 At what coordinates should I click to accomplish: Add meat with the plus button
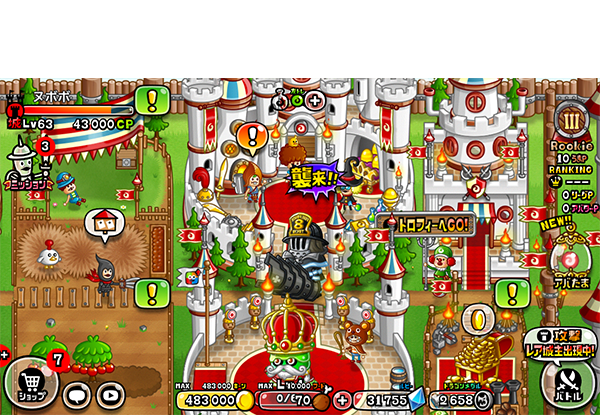(343, 399)
